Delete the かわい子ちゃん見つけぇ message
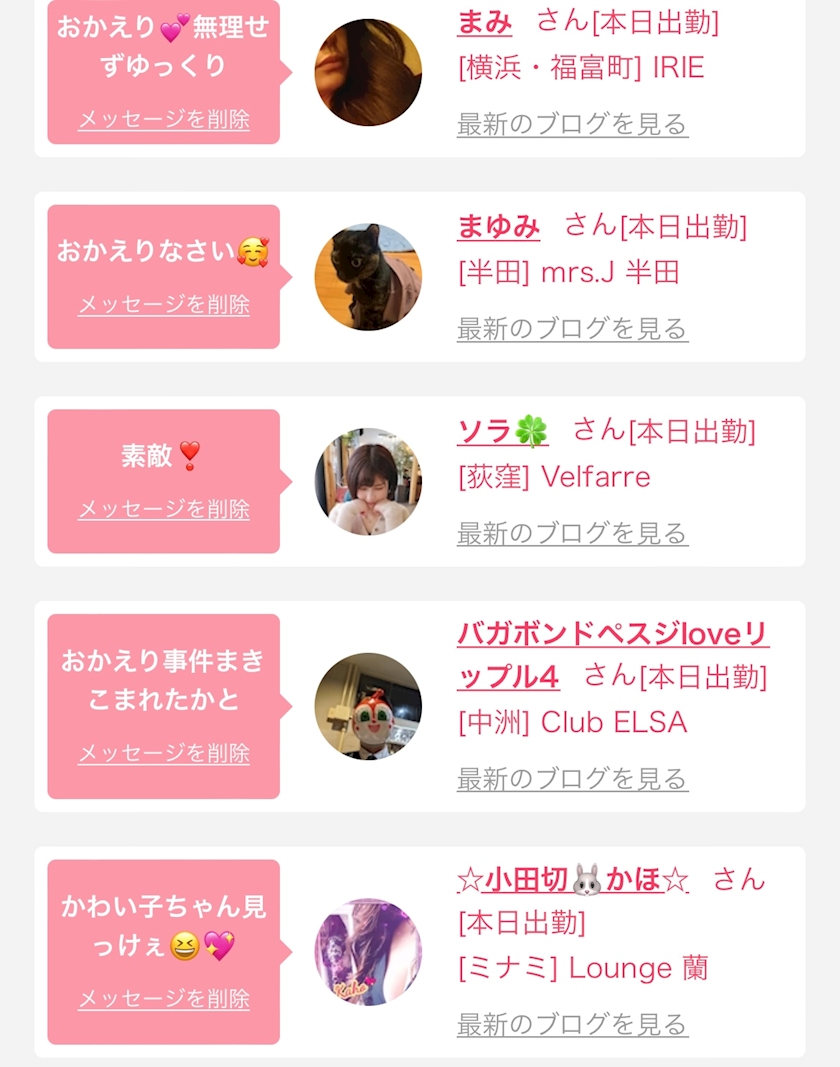840x1067 pixels. coord(164,999)
